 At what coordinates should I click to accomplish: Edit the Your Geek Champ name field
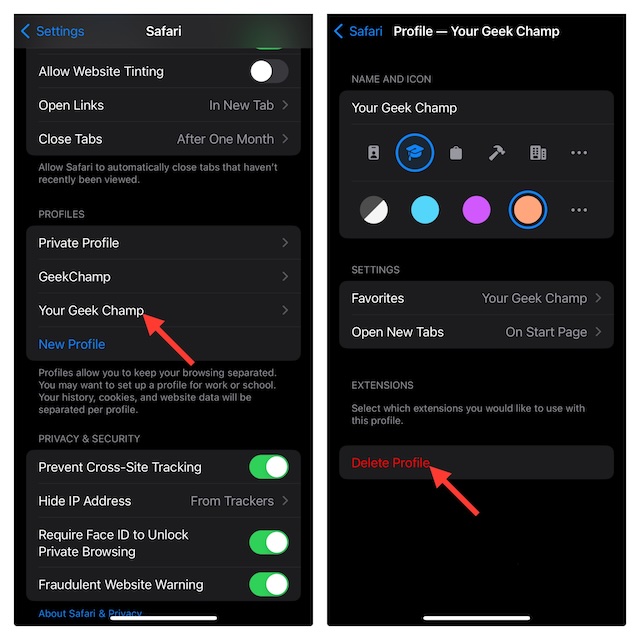[476, 108]
